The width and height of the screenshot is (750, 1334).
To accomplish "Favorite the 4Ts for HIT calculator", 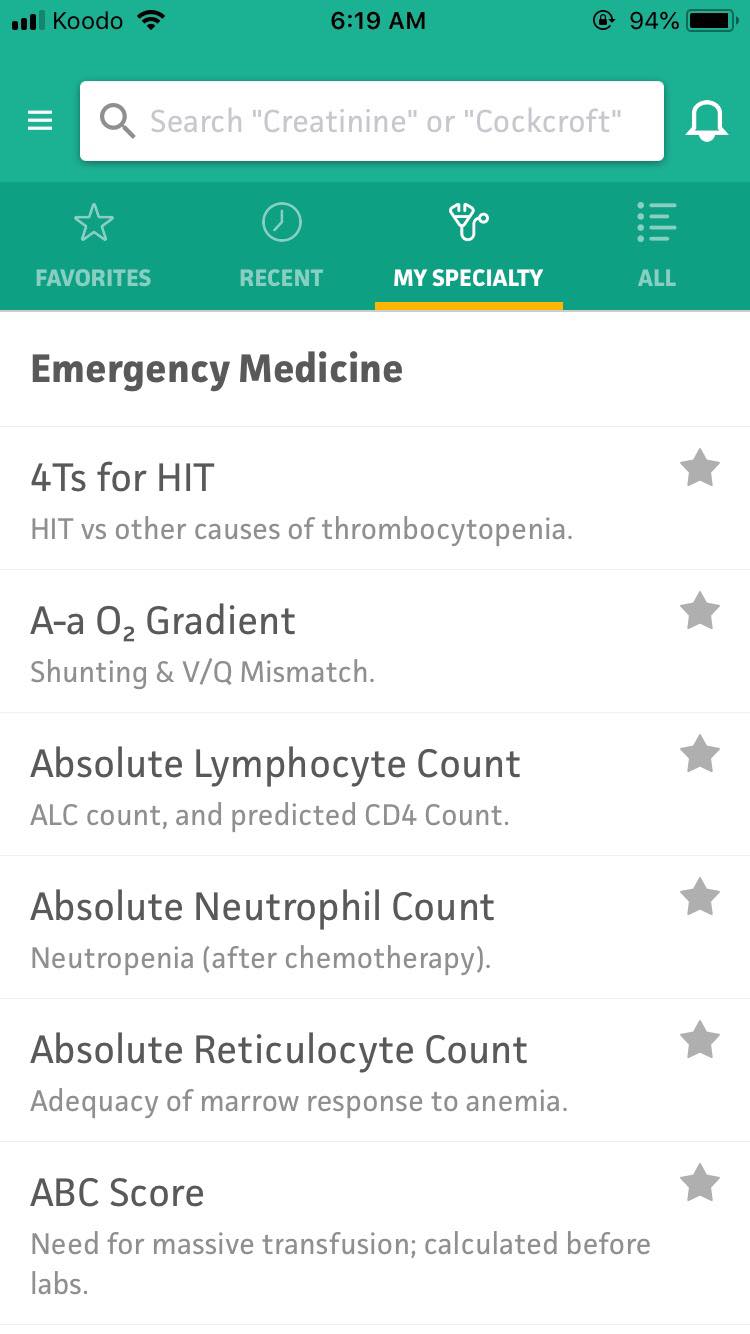I will pos(699,468).
